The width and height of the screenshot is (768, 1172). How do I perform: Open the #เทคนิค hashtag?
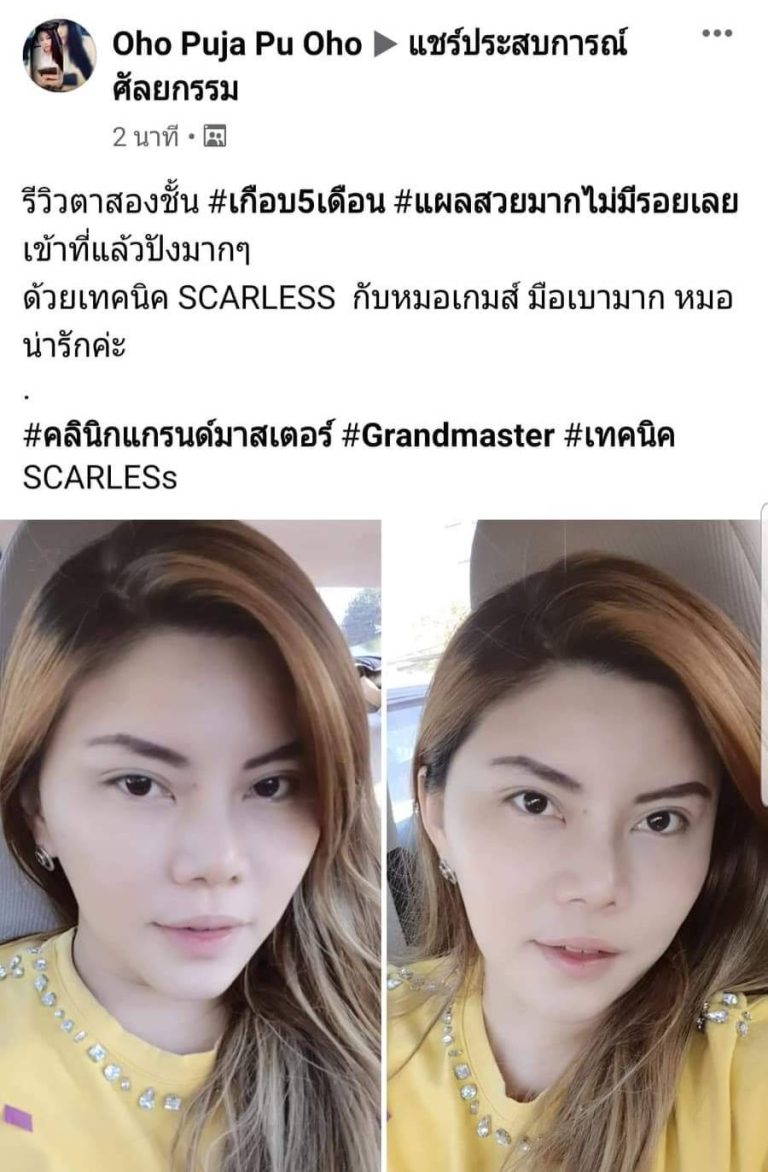point(620,435)
